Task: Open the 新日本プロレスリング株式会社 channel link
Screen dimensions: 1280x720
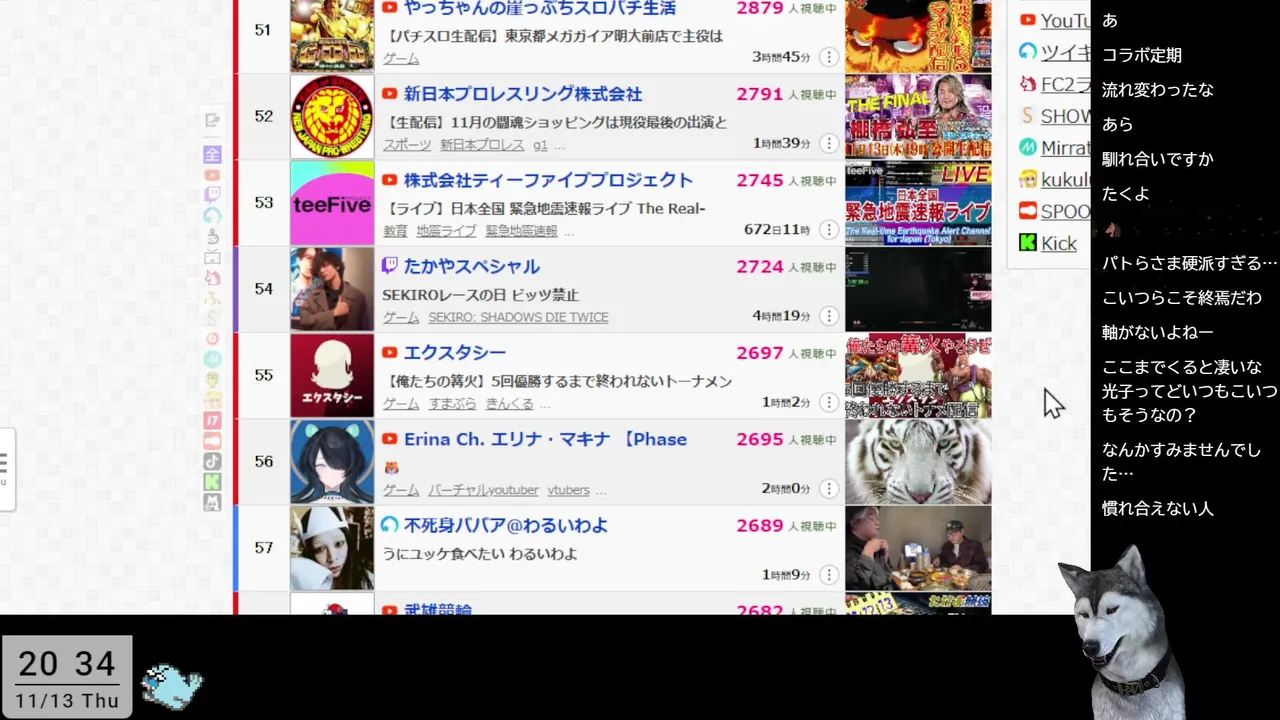Action: (x=522, y=94)
